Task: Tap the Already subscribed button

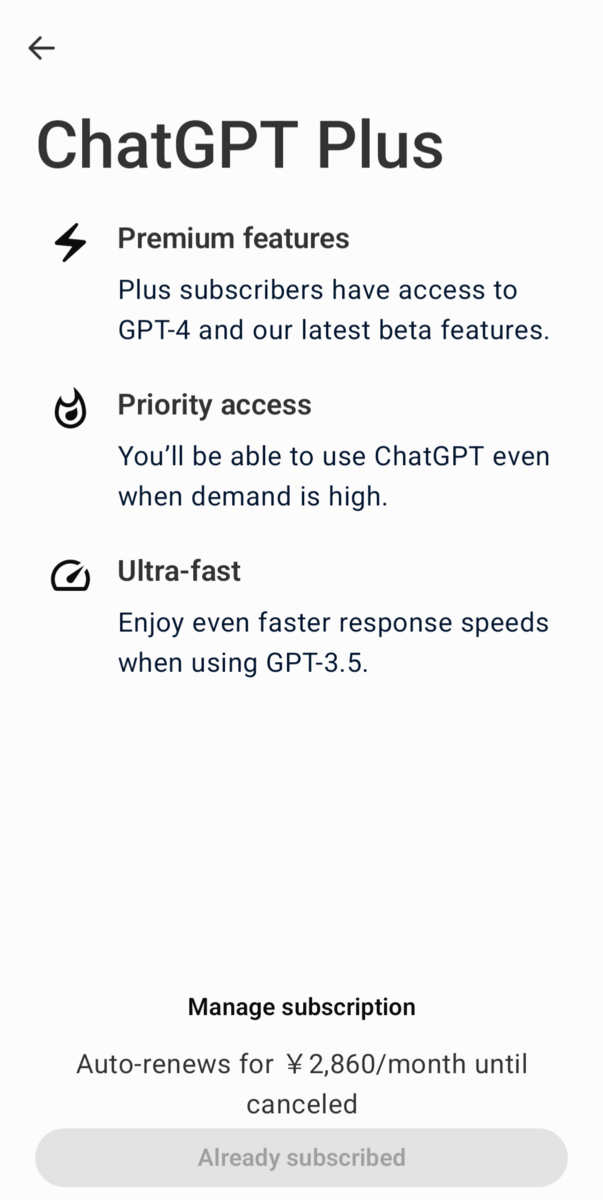Action: pyautogui.click(x=301, y=1158)
